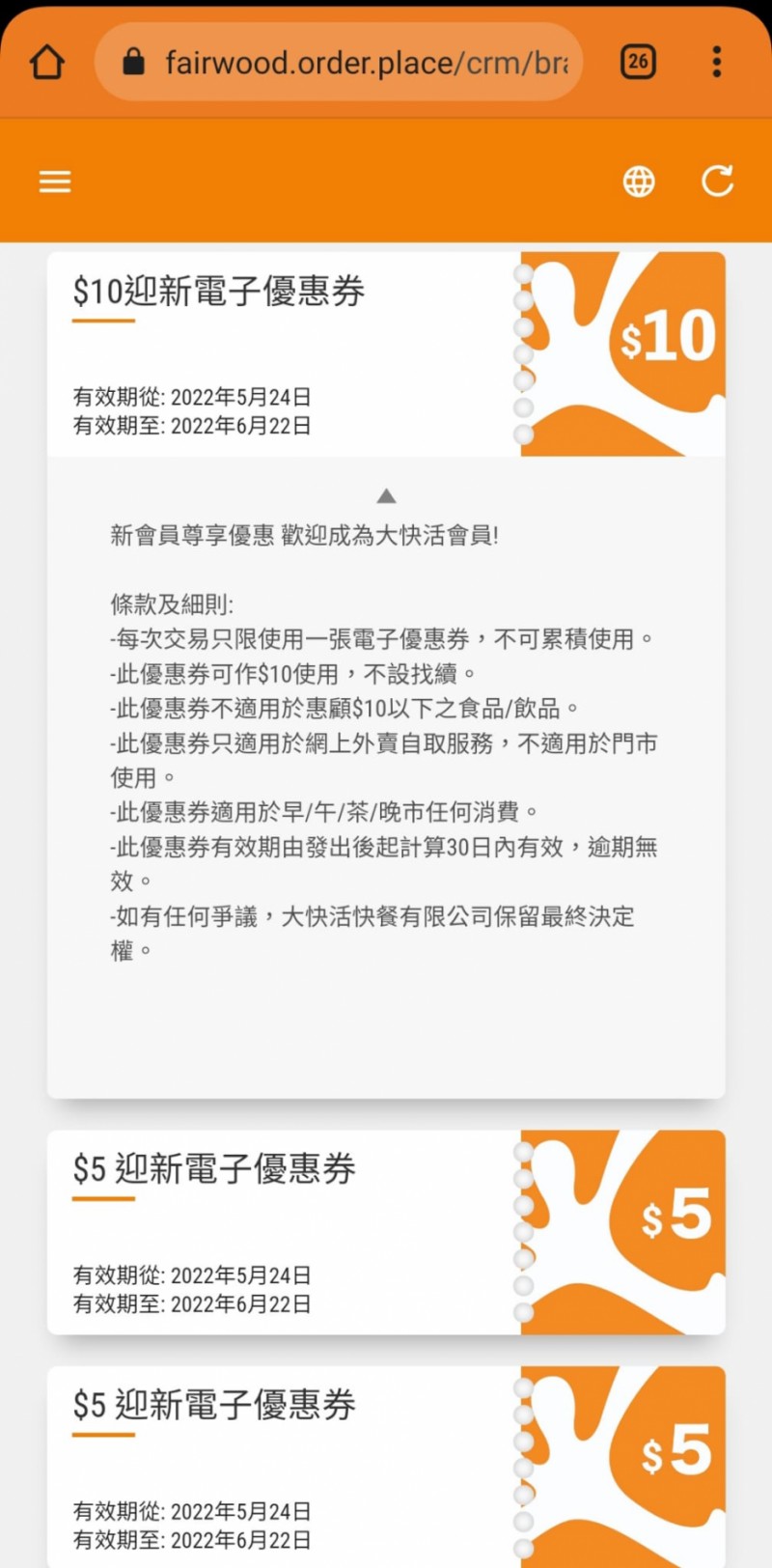Open the browser overflow menu
Screen dimensions: 772x1568
pos(716,63)
